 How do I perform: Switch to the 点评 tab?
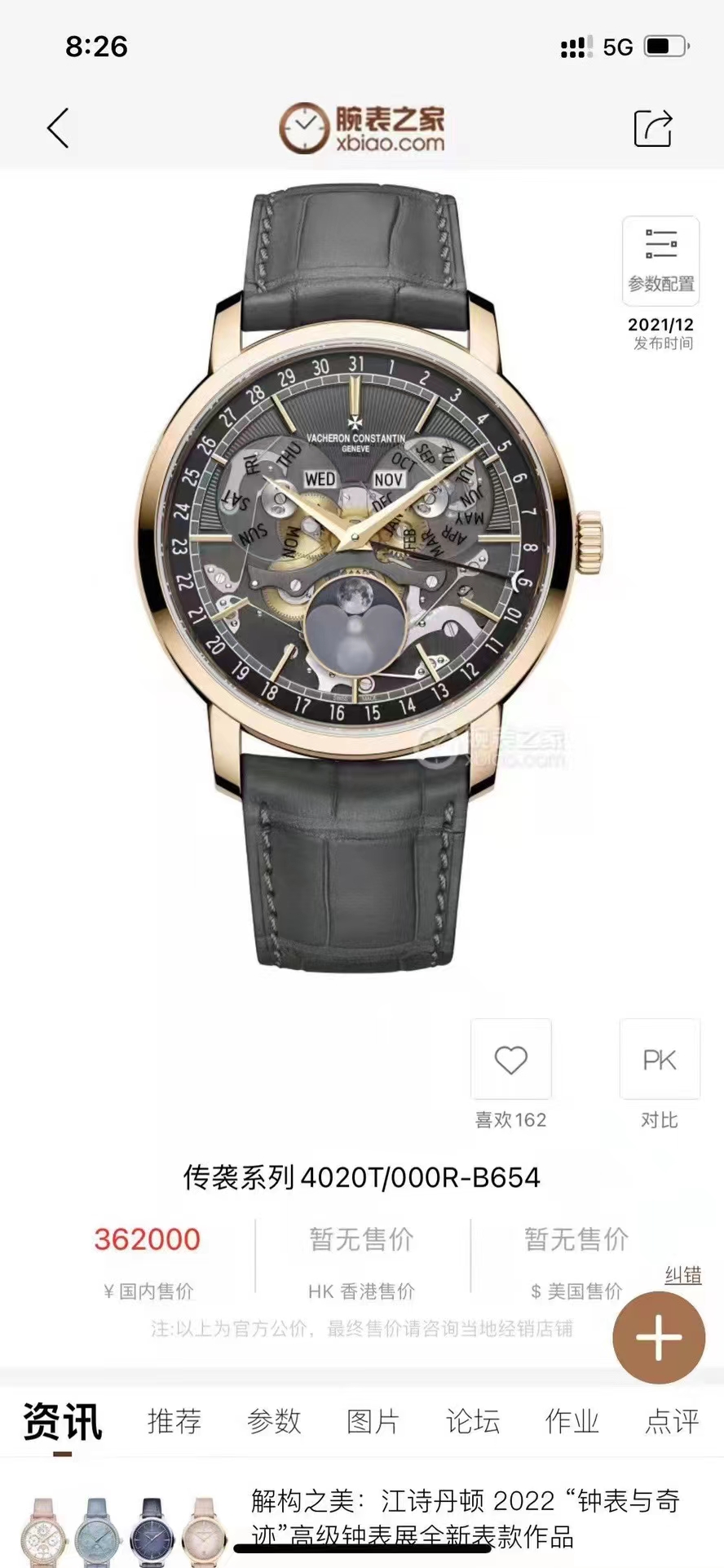pos(671,1422)
